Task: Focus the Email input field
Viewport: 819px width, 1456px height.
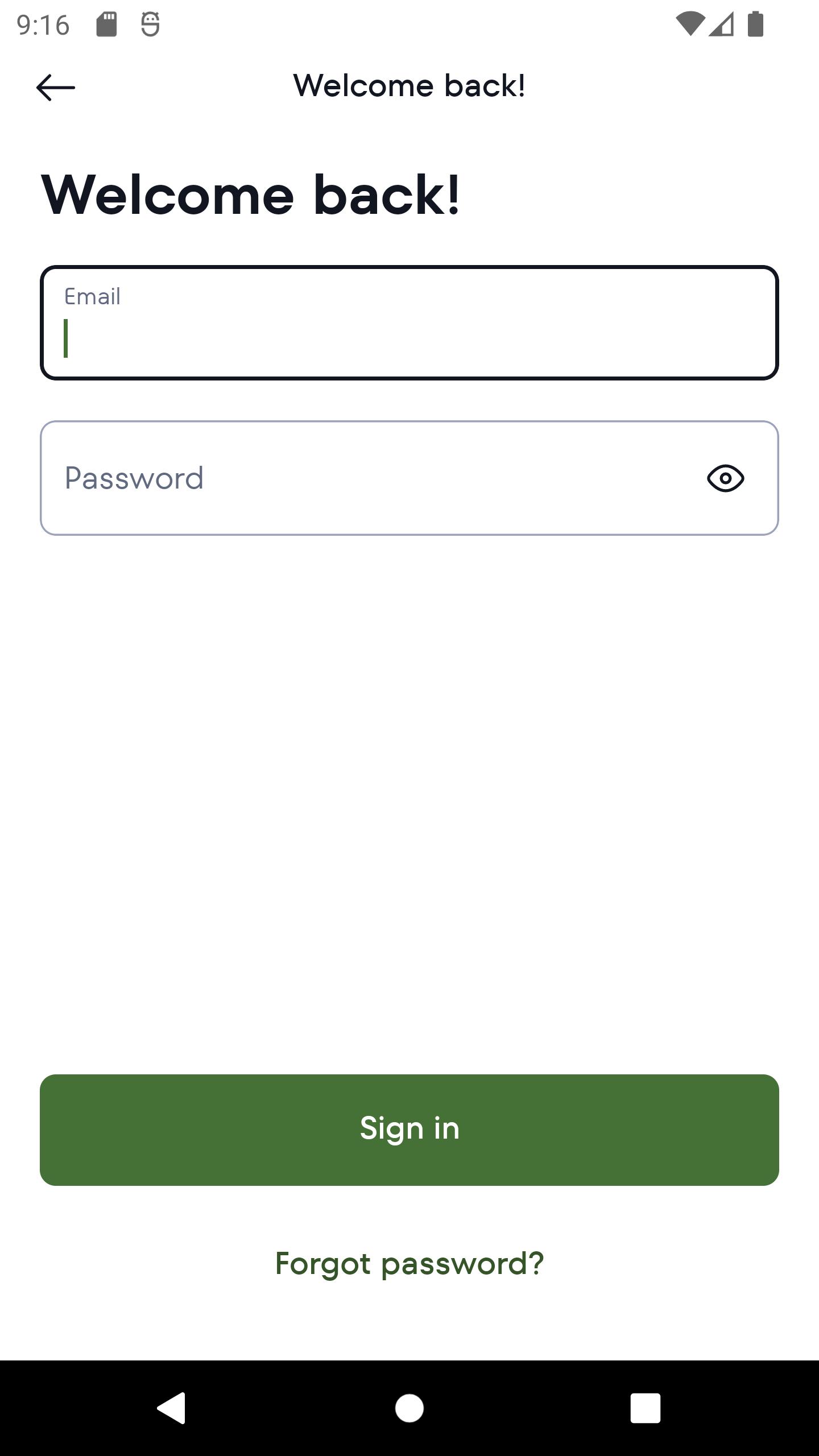Action: click(x=409, y=322)
